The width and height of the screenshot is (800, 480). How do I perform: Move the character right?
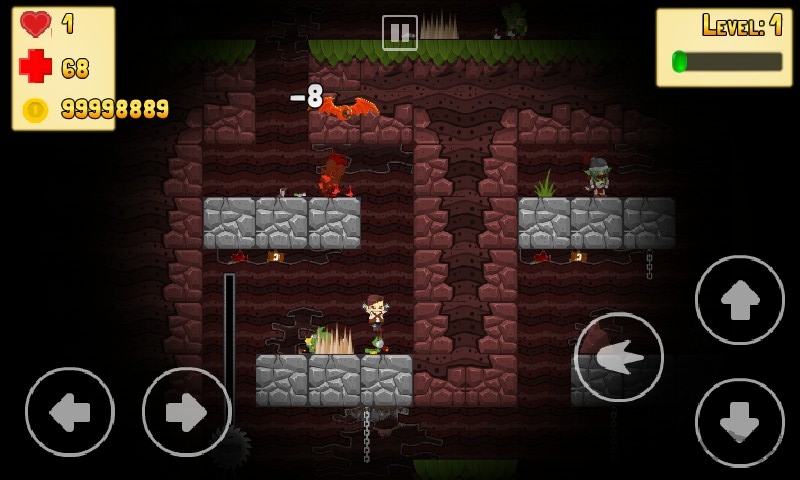pos(187,412)
